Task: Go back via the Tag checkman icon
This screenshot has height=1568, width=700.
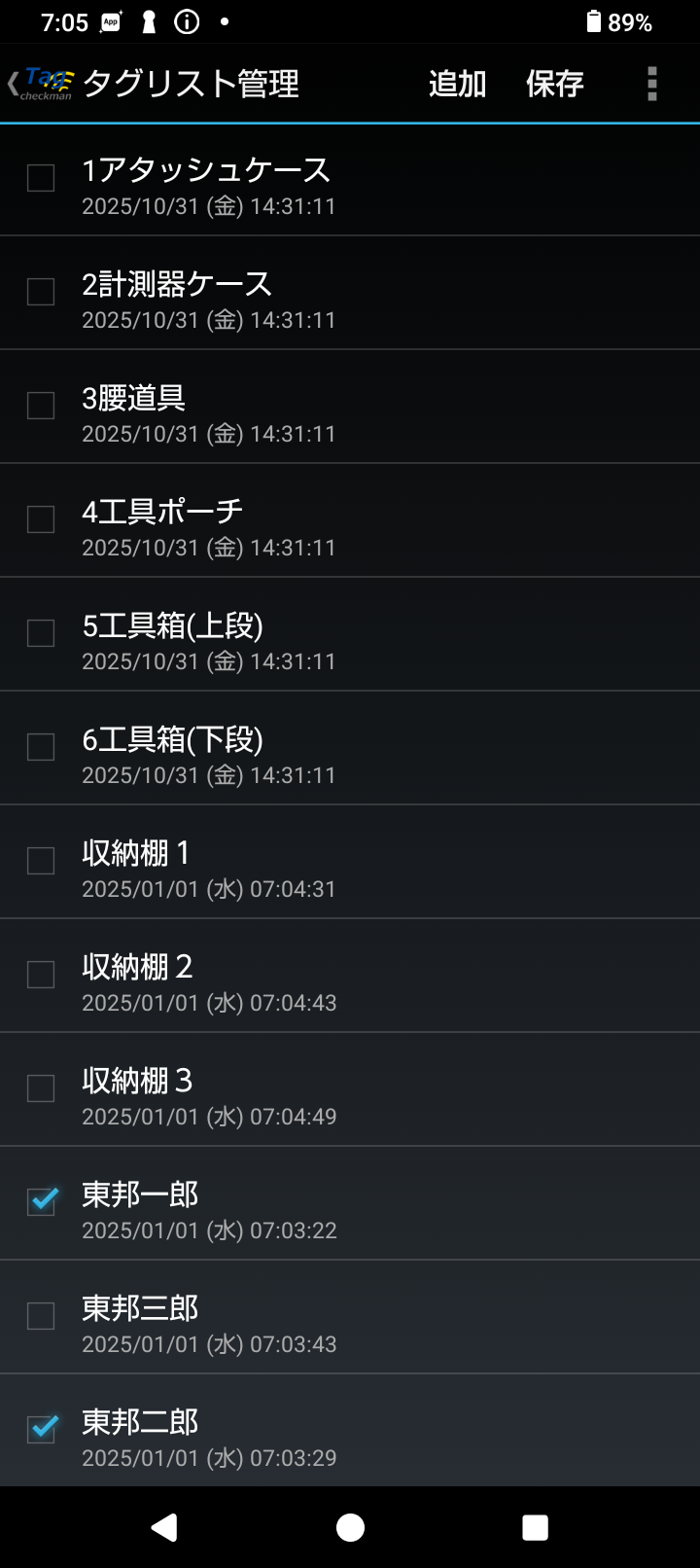Action: (41, 84)
